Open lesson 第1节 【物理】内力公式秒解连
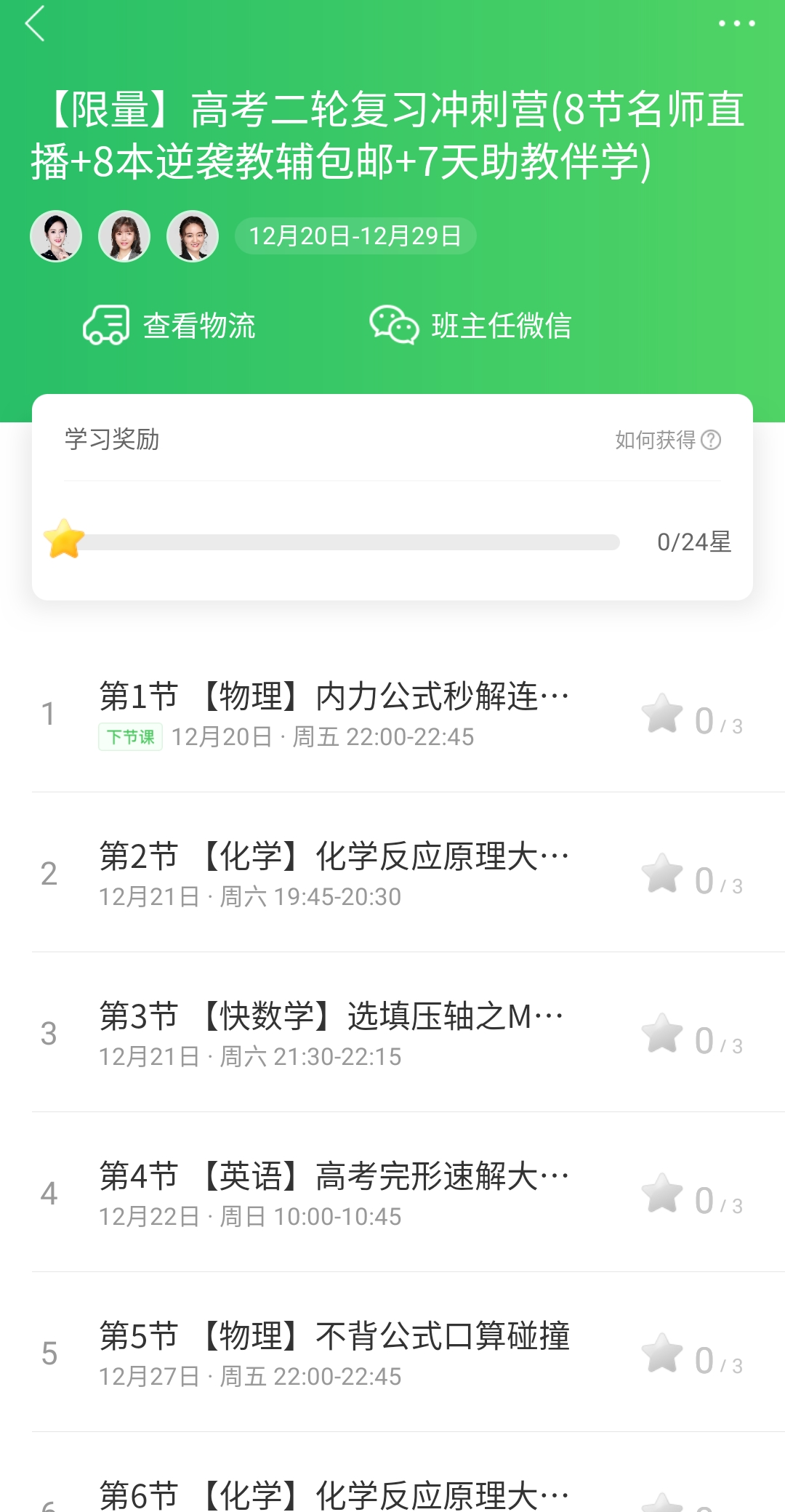This screenshot has height=1512, width=785. pyautogui.click(x=334, y=714)
